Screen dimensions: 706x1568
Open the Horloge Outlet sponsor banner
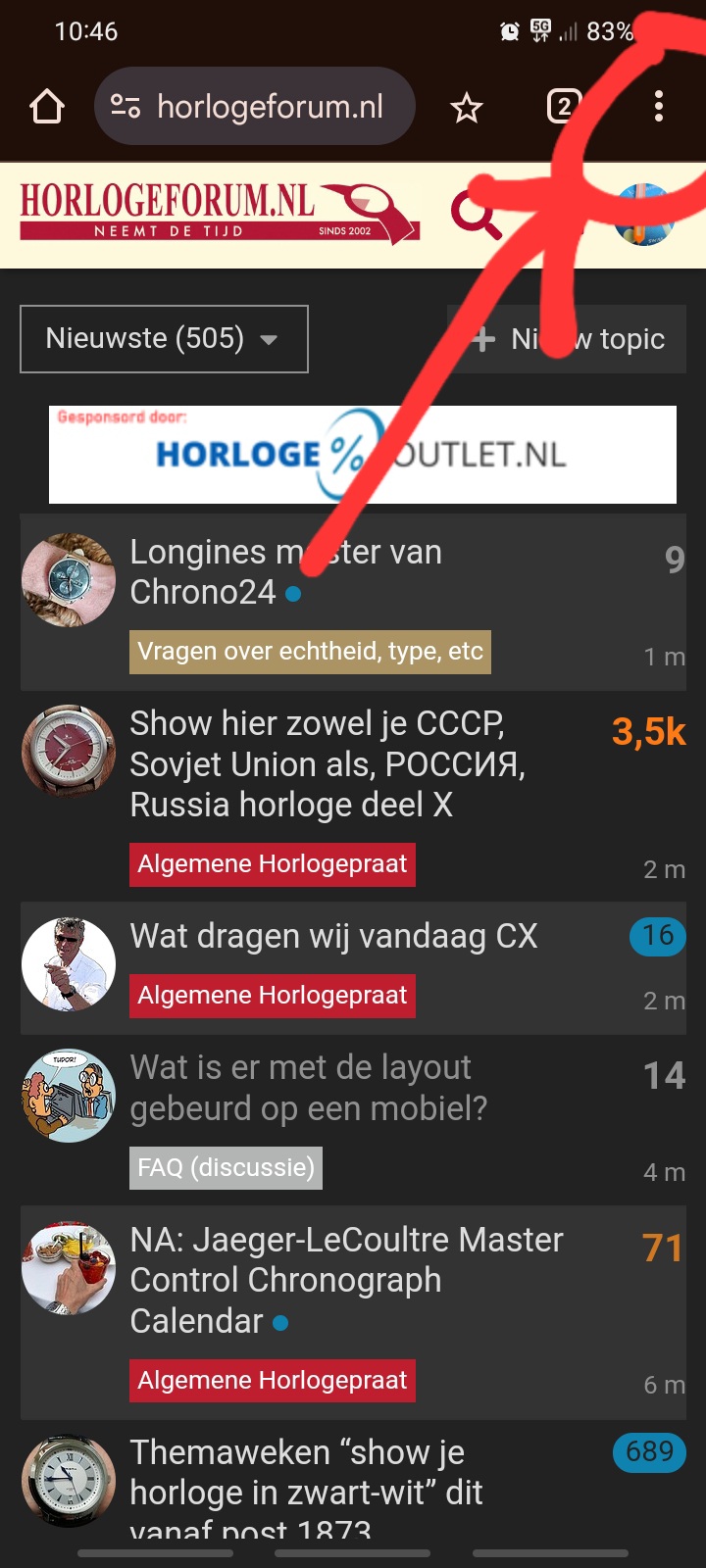363,455
